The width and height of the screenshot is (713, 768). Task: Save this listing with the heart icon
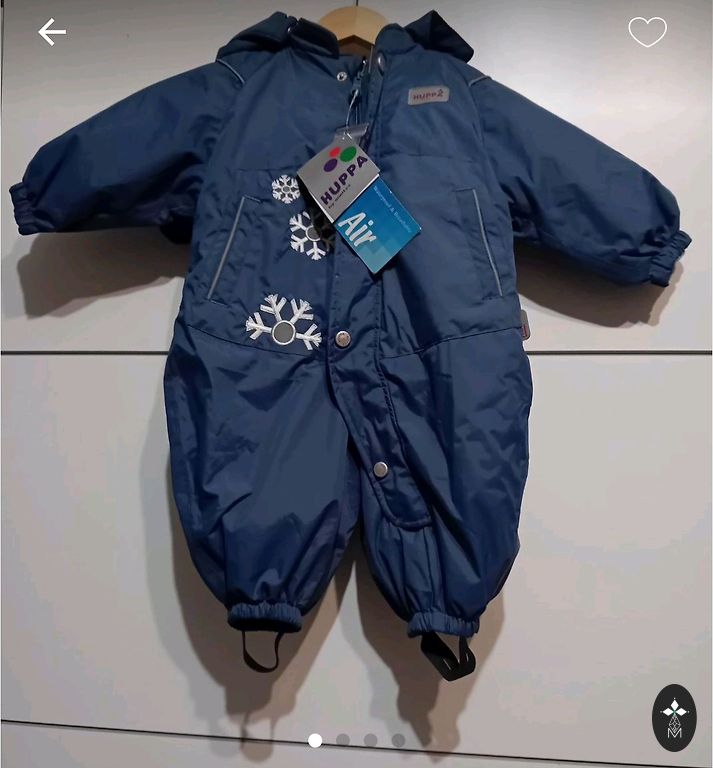(x=647, y=33)
